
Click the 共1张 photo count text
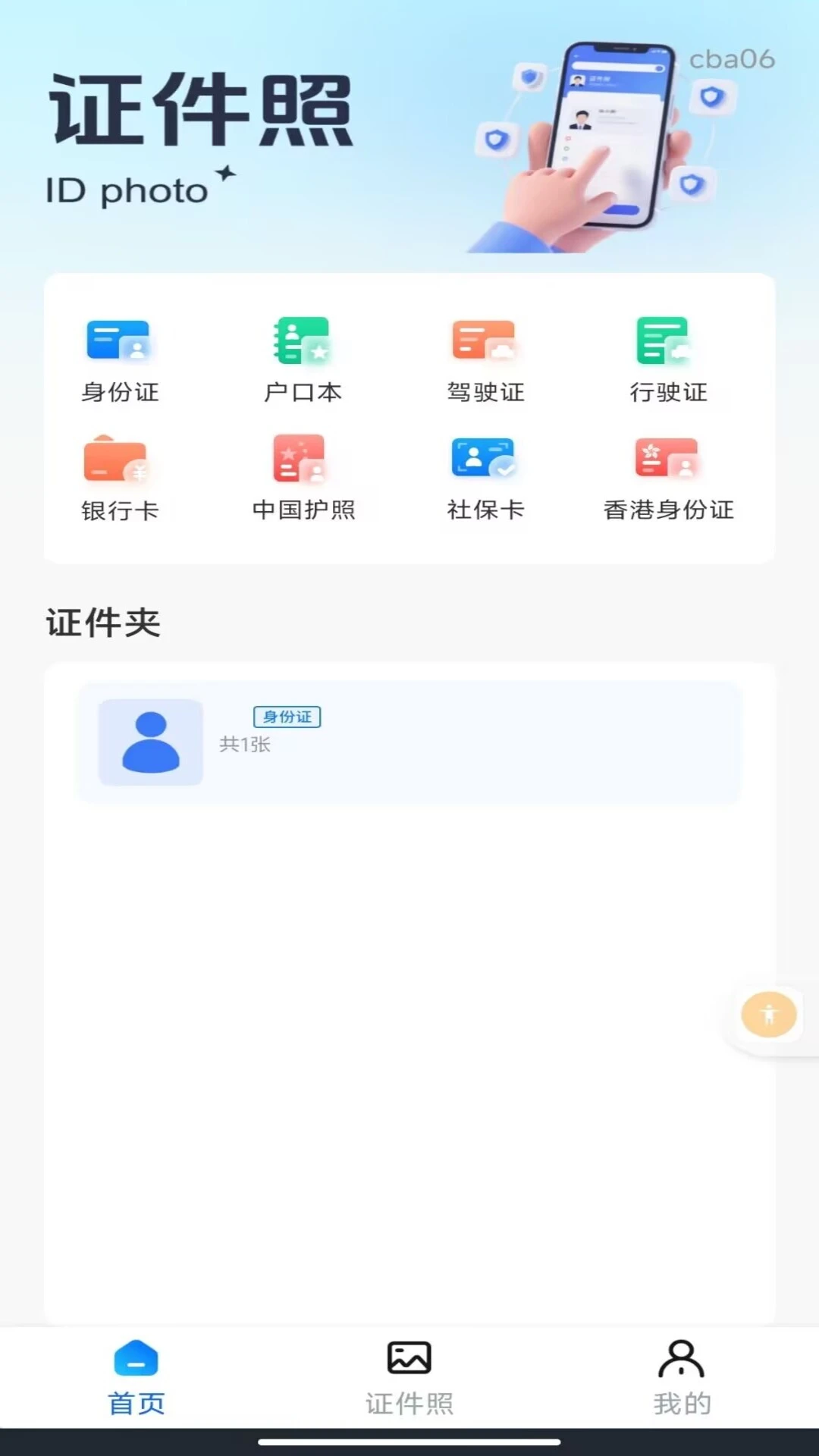(245, 746)
